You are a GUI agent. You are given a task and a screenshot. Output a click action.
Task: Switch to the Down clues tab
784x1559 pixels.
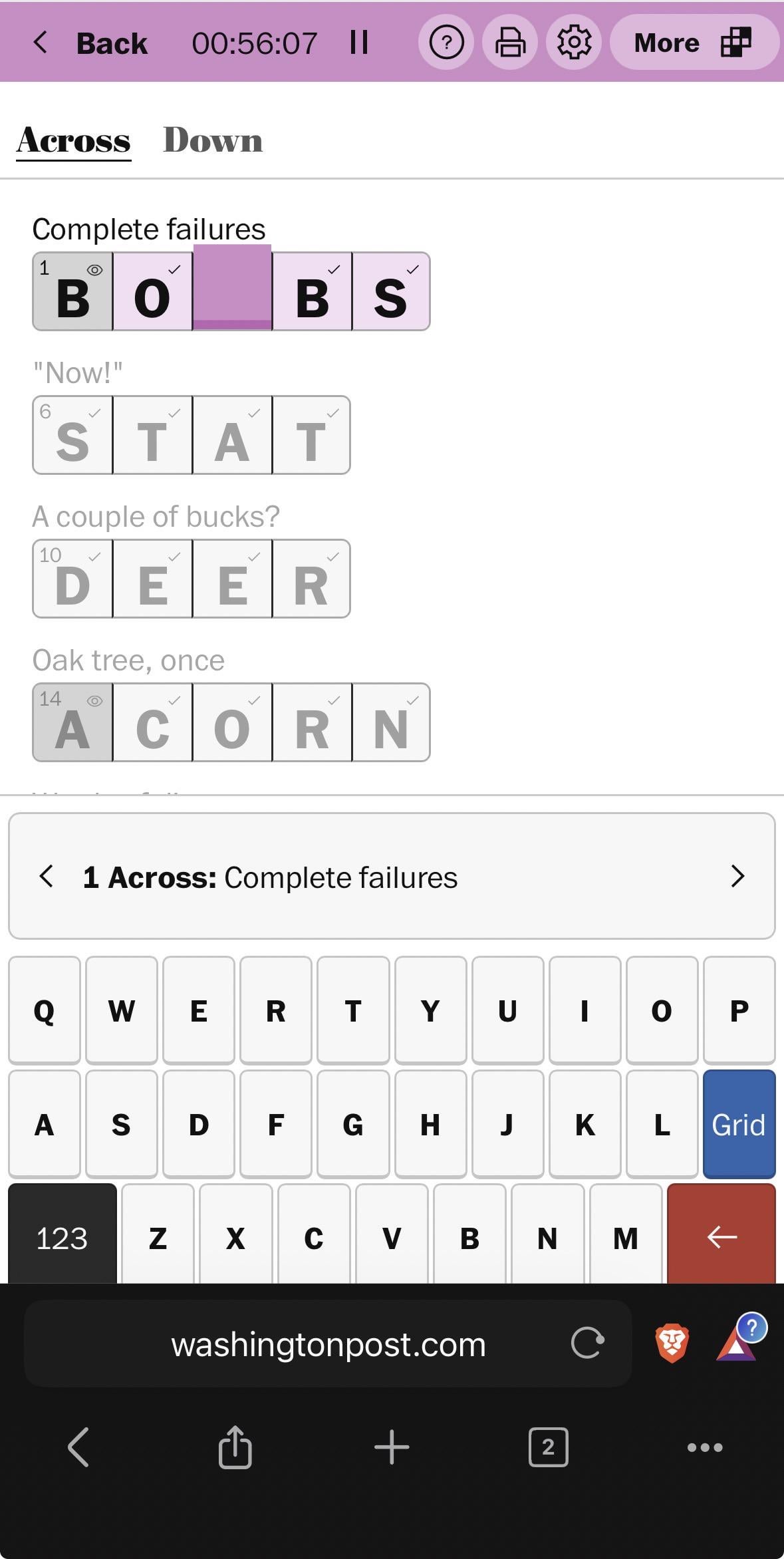[x=213, y=140]
